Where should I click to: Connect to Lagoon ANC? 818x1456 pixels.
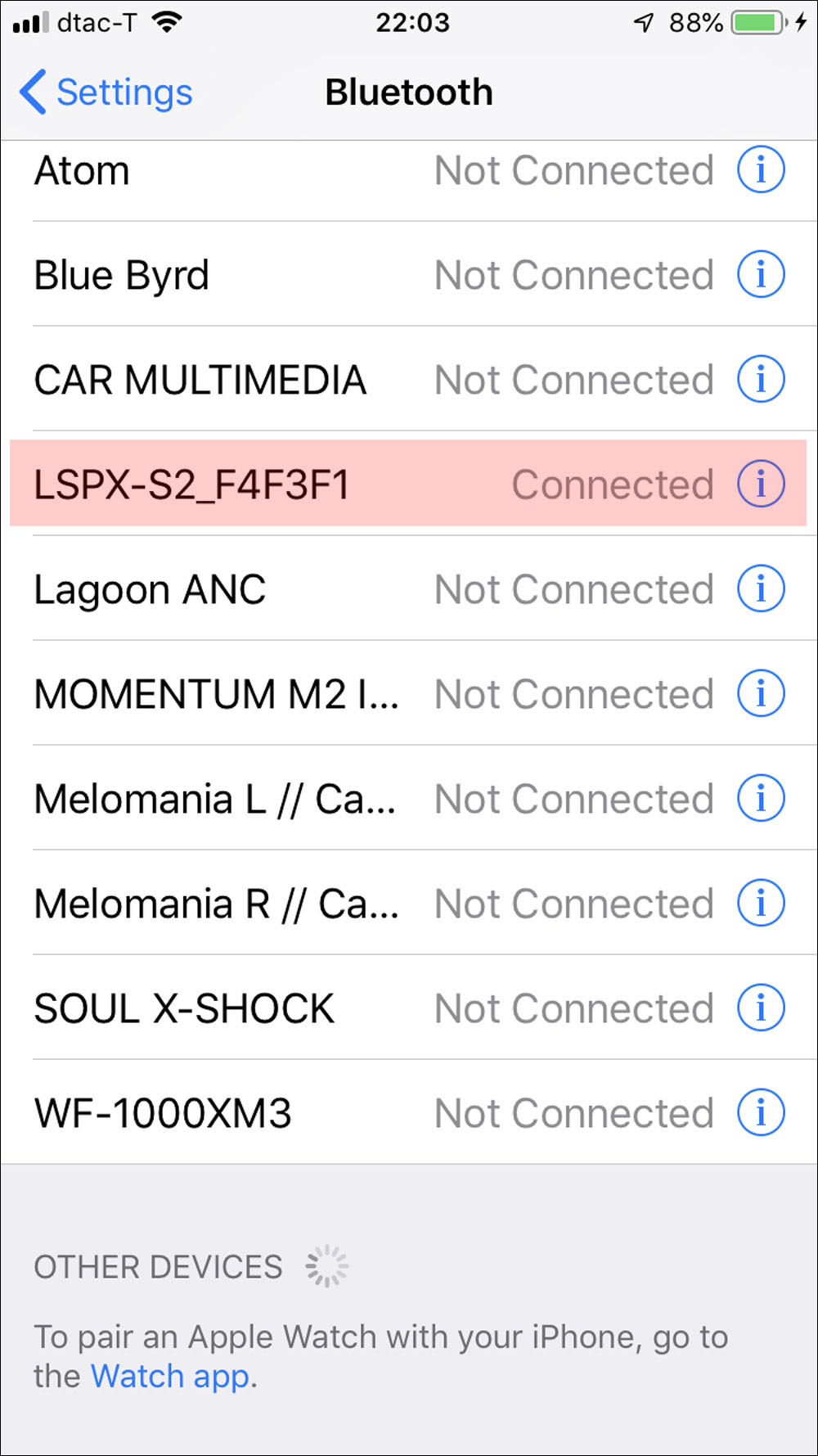(x=409, y=589)
